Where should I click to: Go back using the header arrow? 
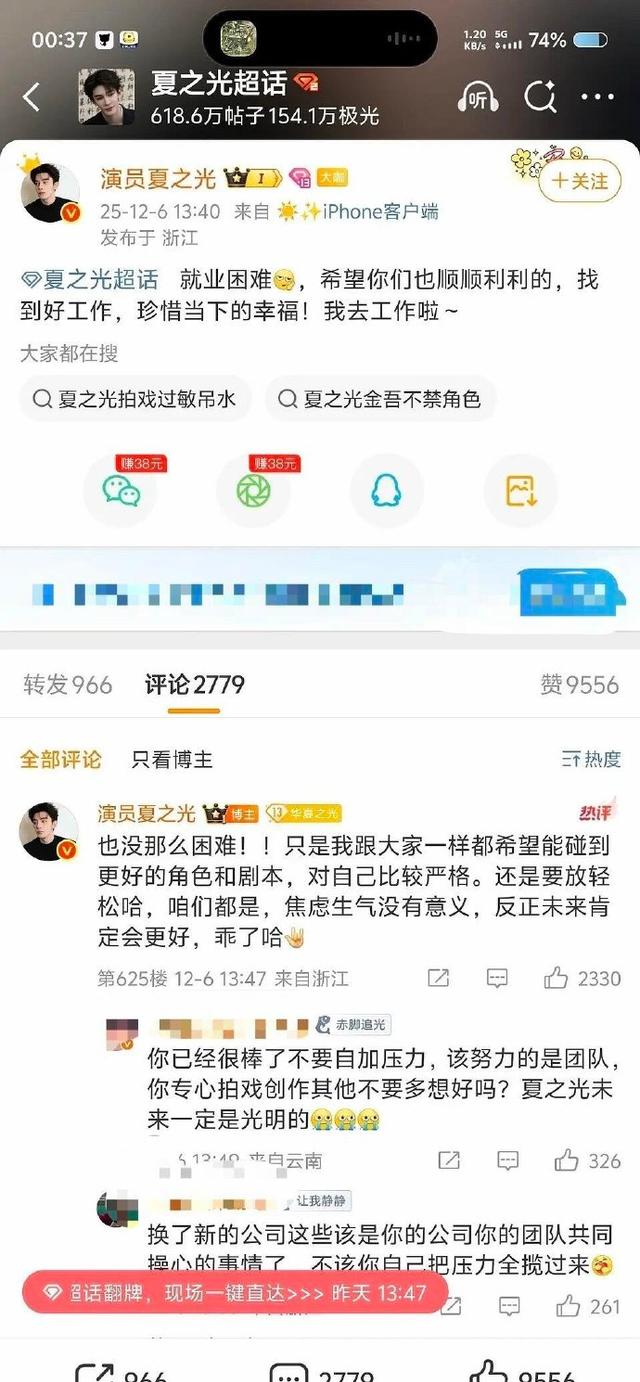(32, 98)
